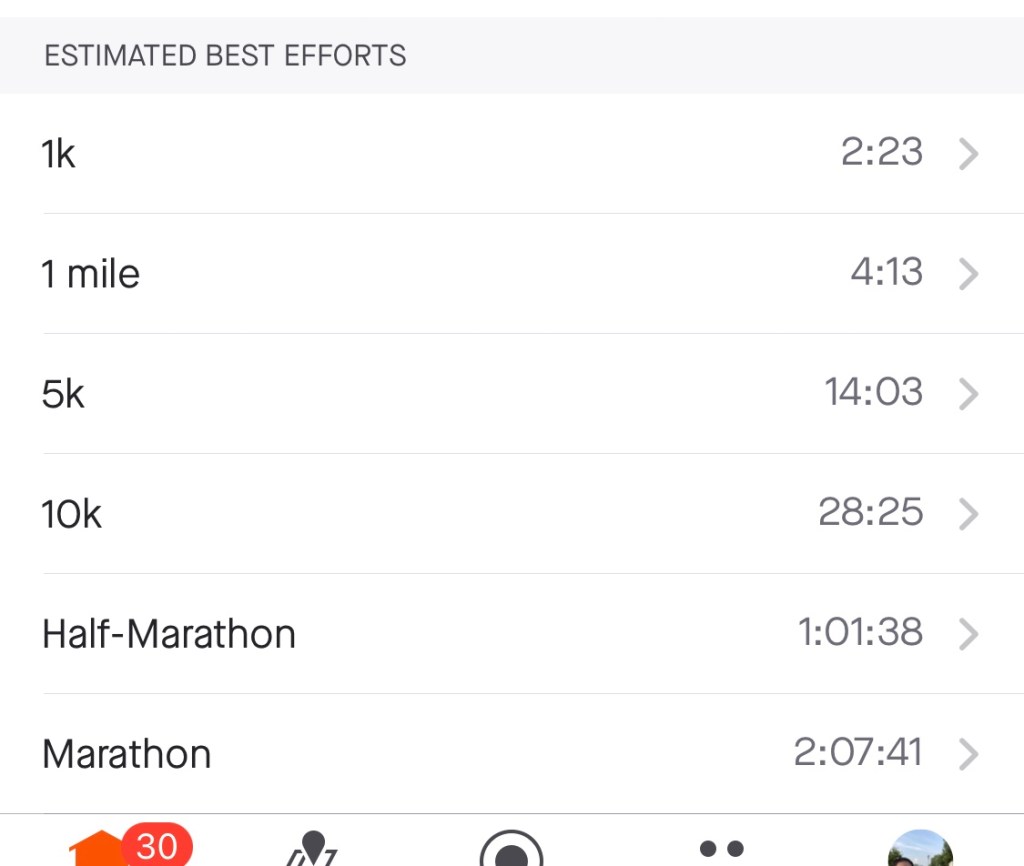The height and width of the screenshot is (866, 1024).
Task: View the 1 mile best effort
Action: [x=510, y=274]
